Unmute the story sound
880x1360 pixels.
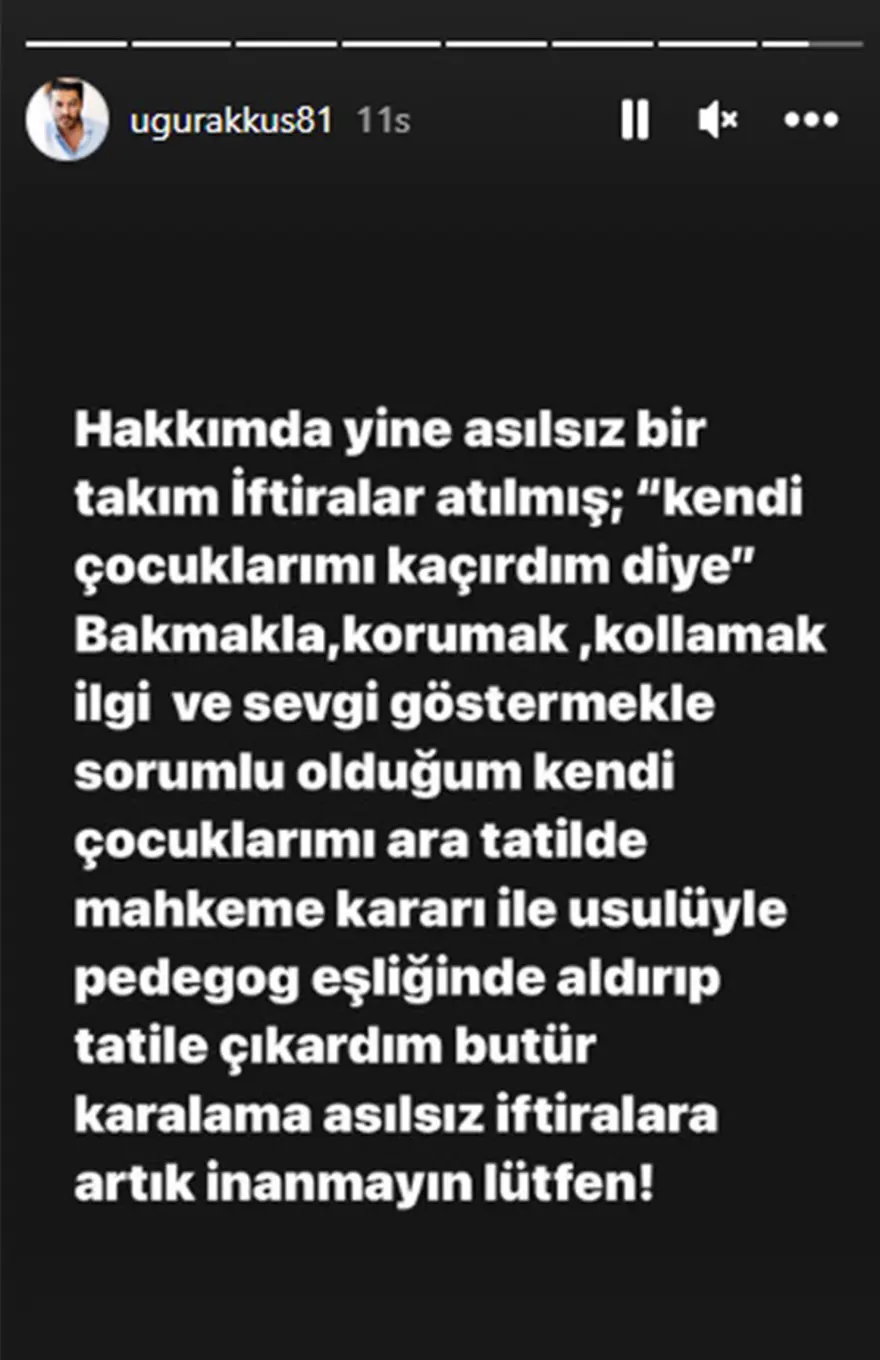(x=717, y=120)
